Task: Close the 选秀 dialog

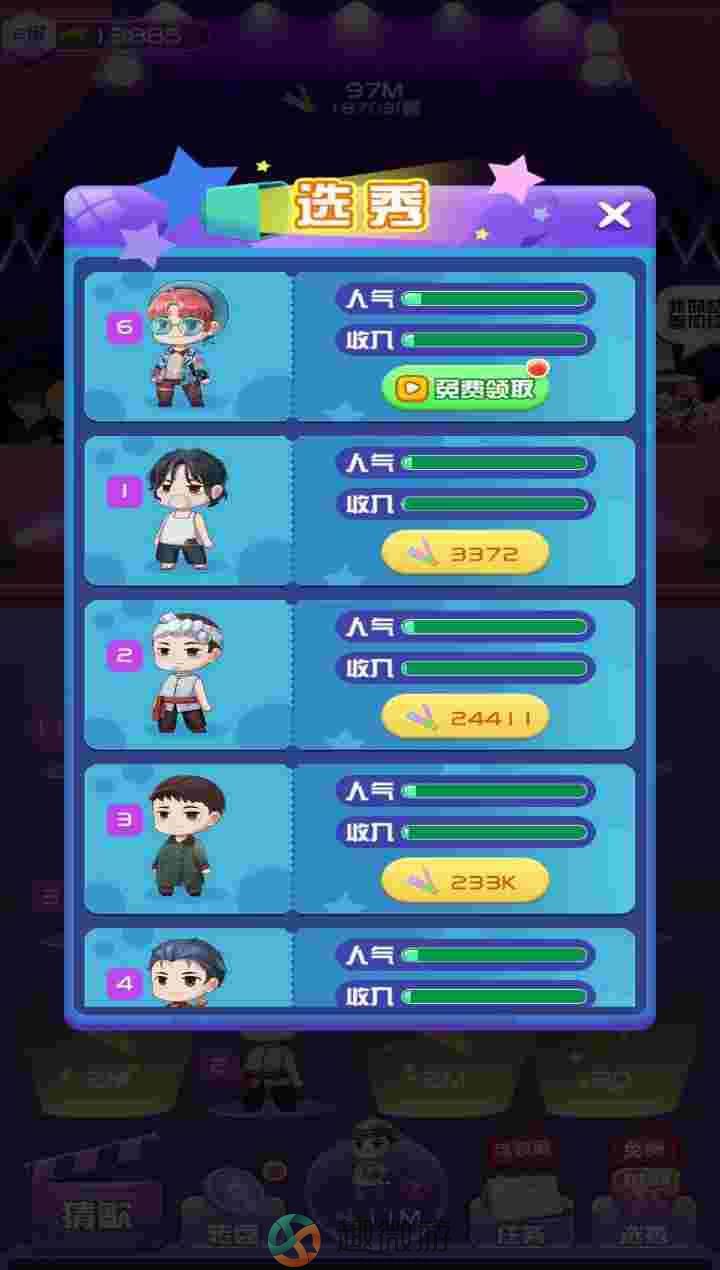Action: [613, 214]
